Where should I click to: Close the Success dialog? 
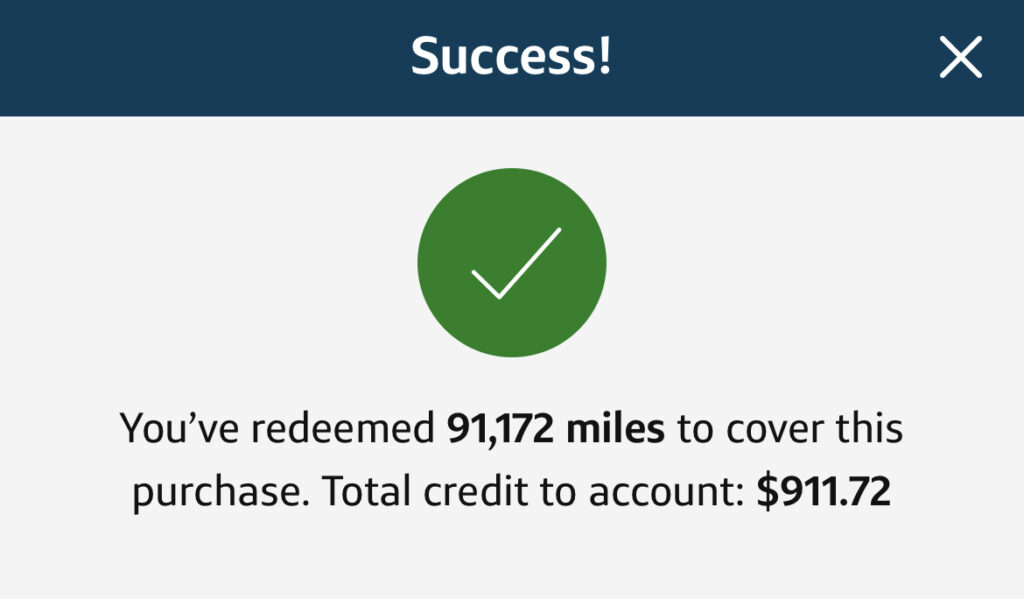click(961, 59)
